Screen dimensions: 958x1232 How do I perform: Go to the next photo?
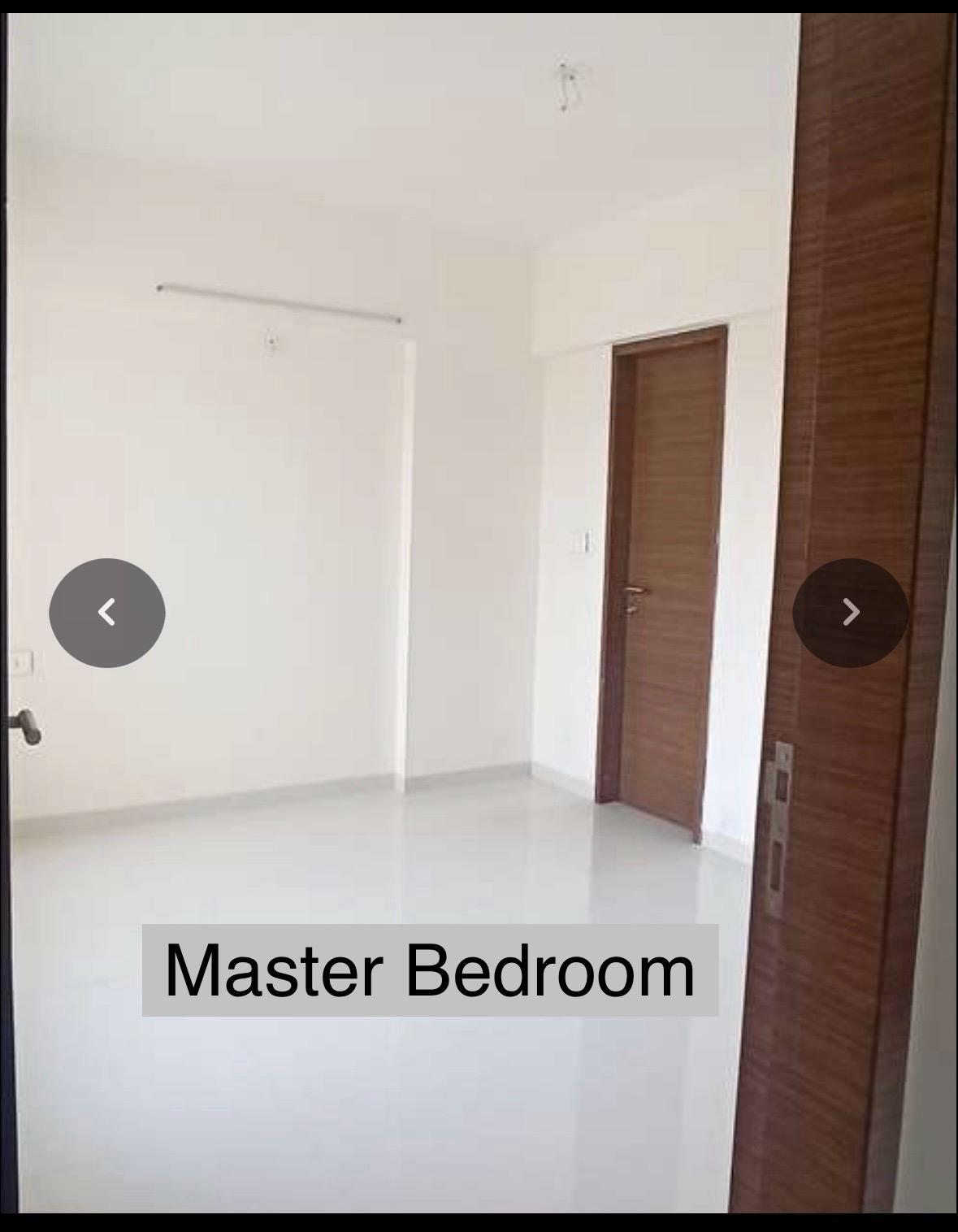(x=850, y=613)
